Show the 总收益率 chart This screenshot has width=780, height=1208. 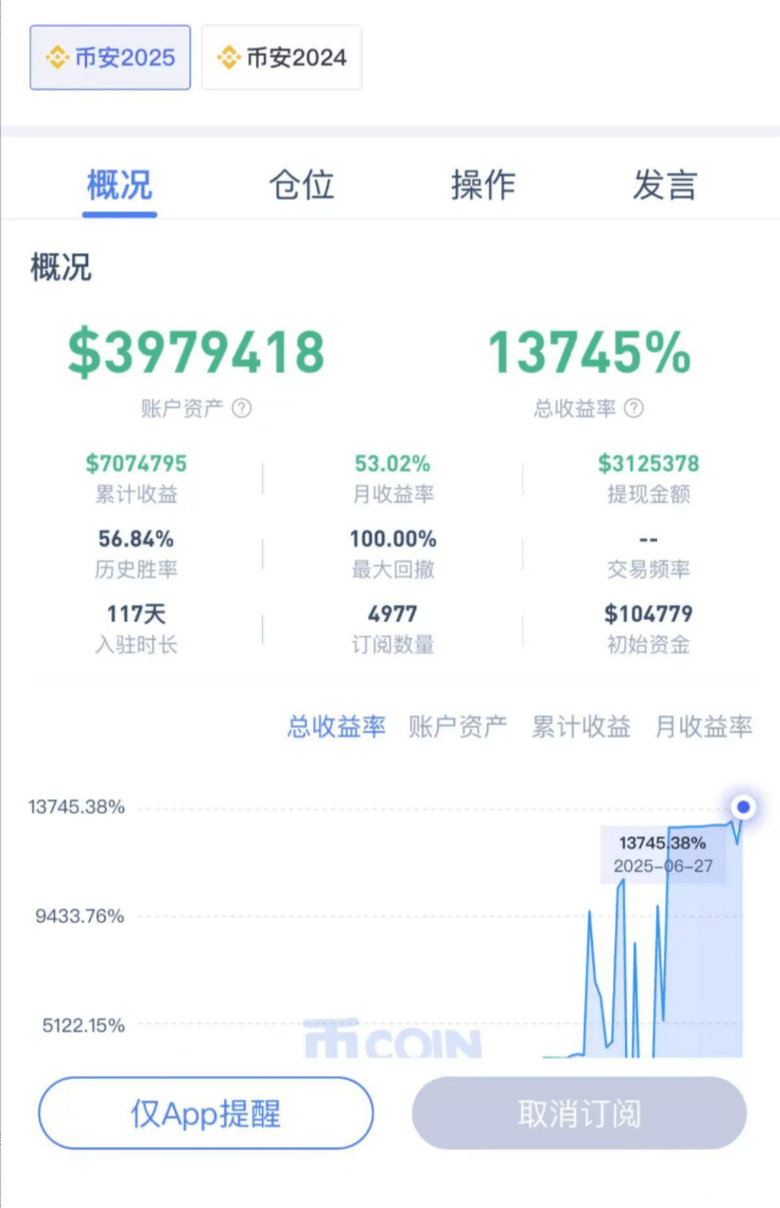pyautogui.click(x=336, y=727)
